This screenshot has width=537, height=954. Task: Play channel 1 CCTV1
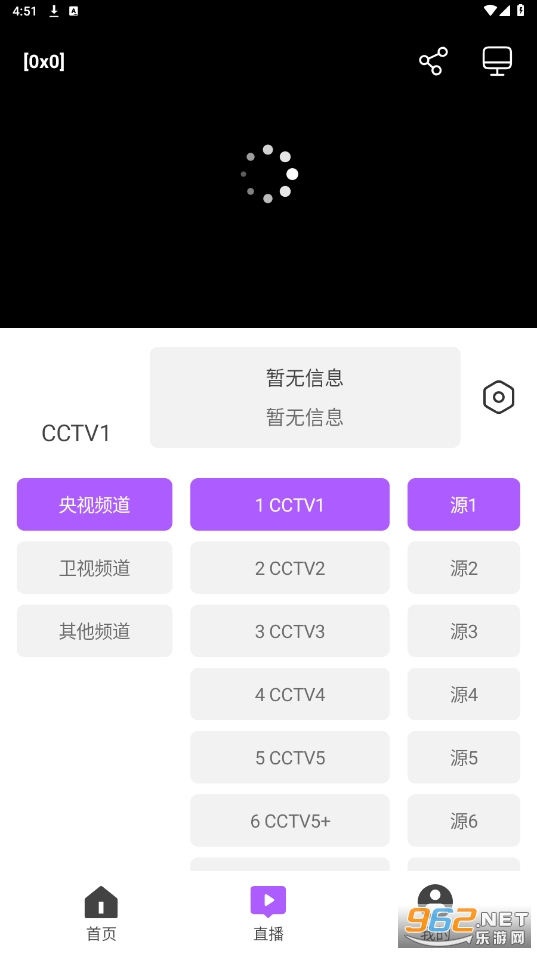tap(289, 504)
